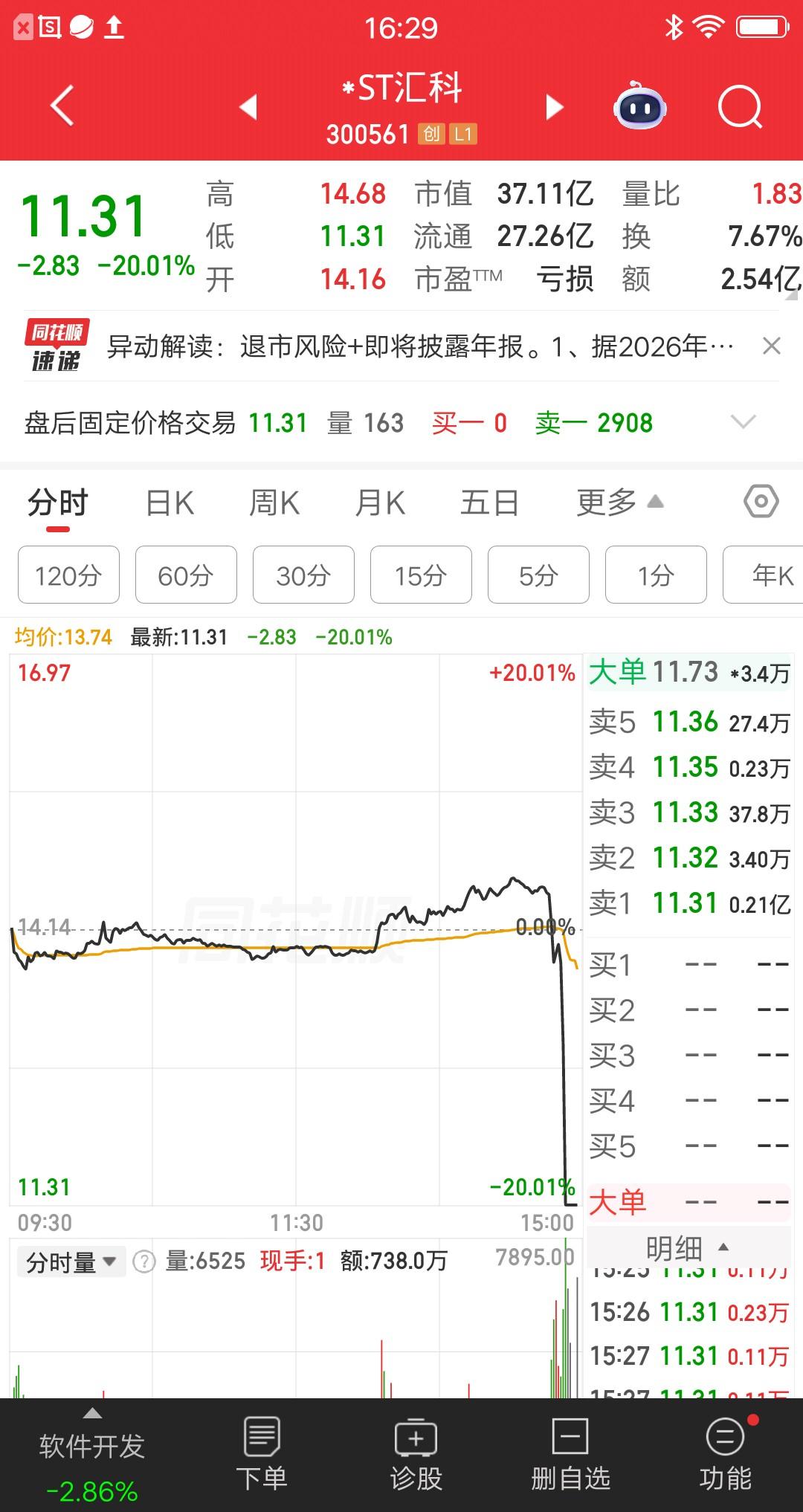
Task: Navigate back with the top-left arrow
Action: [x=62, y=107]
